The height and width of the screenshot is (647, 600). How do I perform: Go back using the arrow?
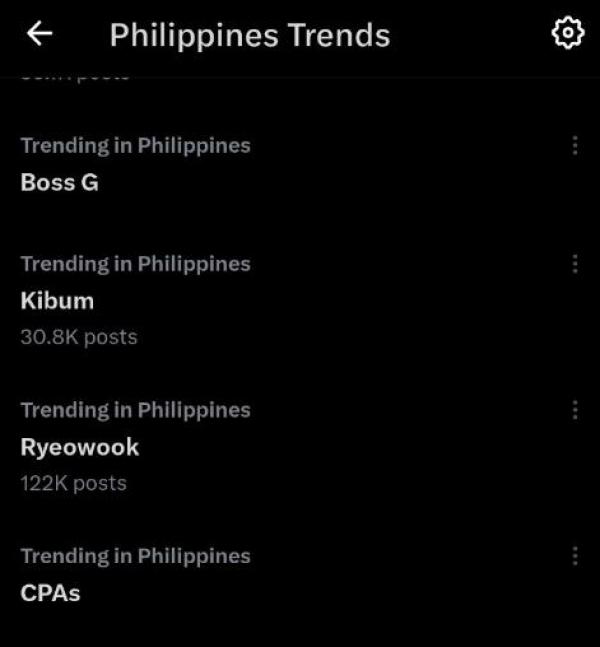[40, 35]
